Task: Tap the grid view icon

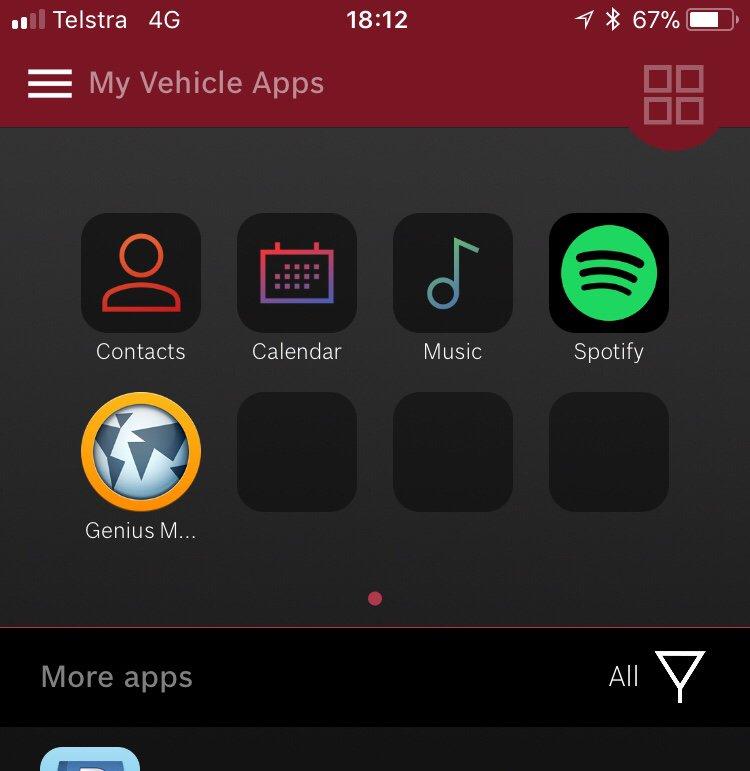Action: pos(673,95)
